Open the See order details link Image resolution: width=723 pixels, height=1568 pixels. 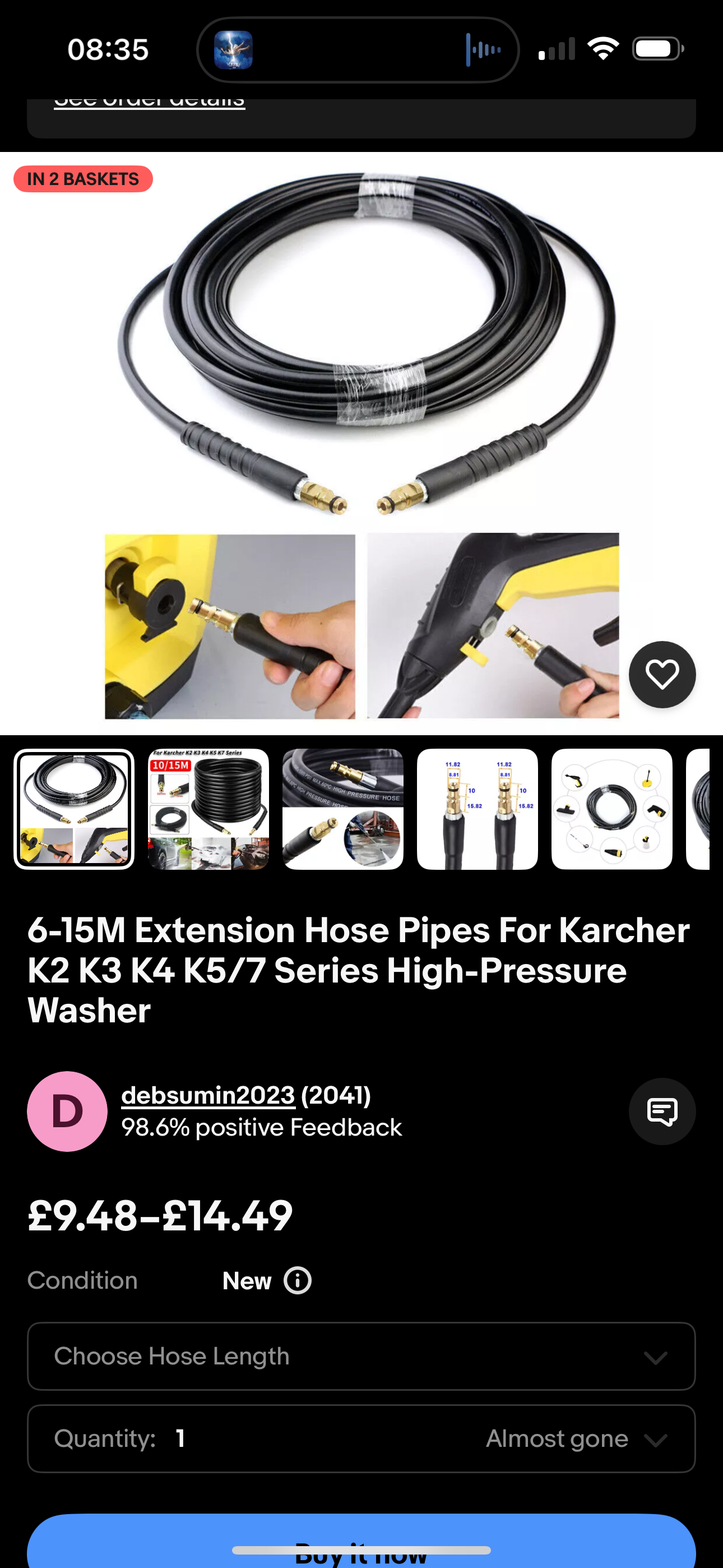[x=150, y=102]
